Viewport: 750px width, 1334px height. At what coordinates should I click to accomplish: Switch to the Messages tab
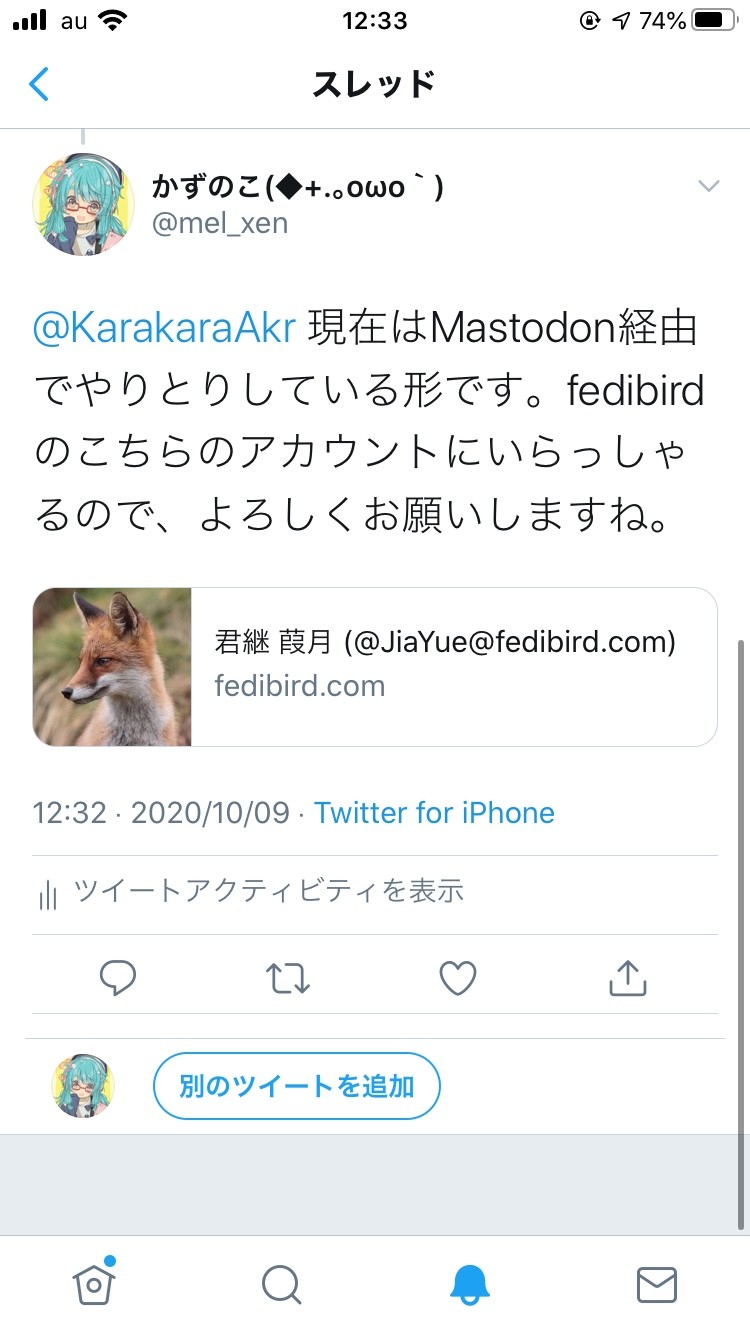(657, 1285)
